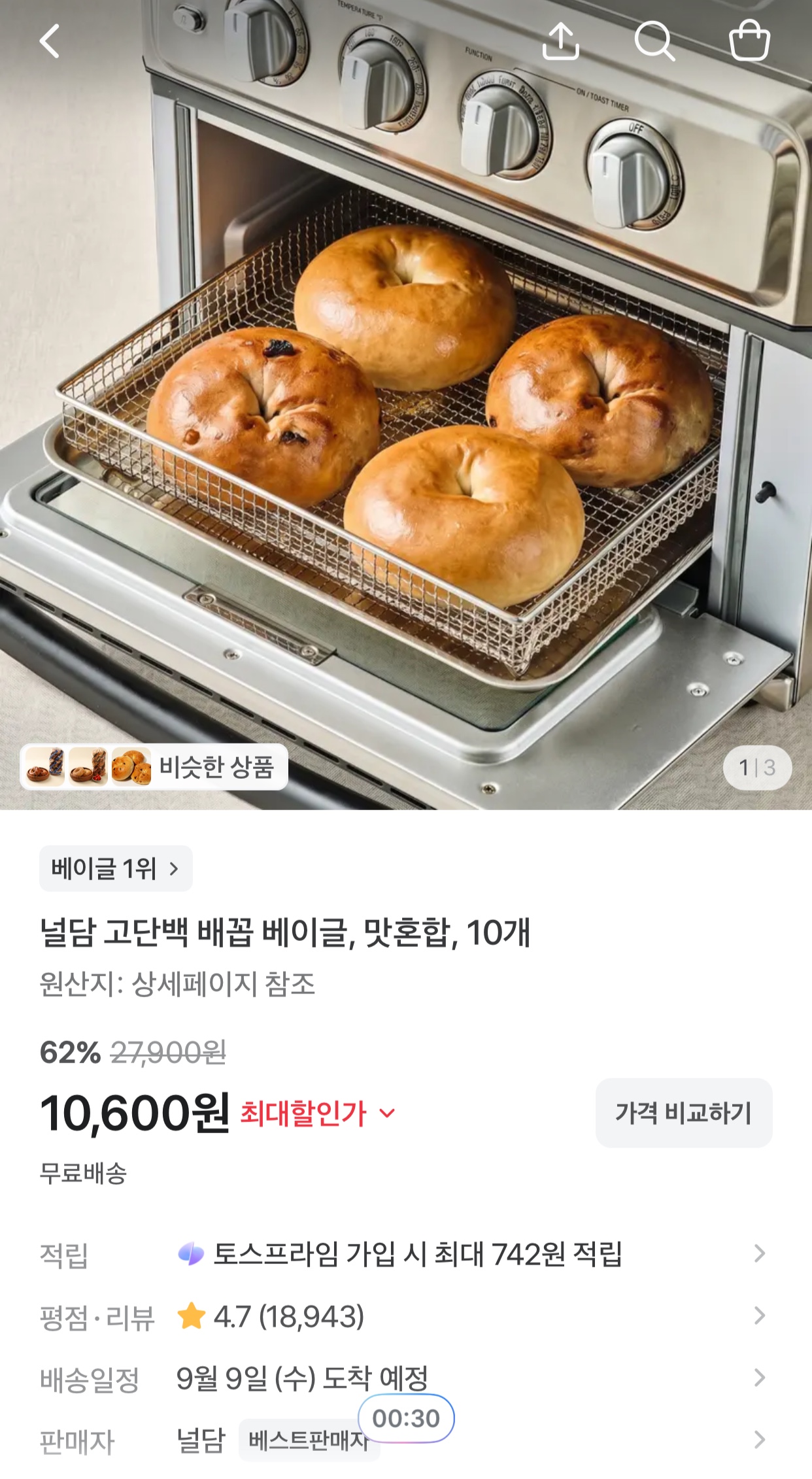Go back with the top-left arrow

point(50,42)
